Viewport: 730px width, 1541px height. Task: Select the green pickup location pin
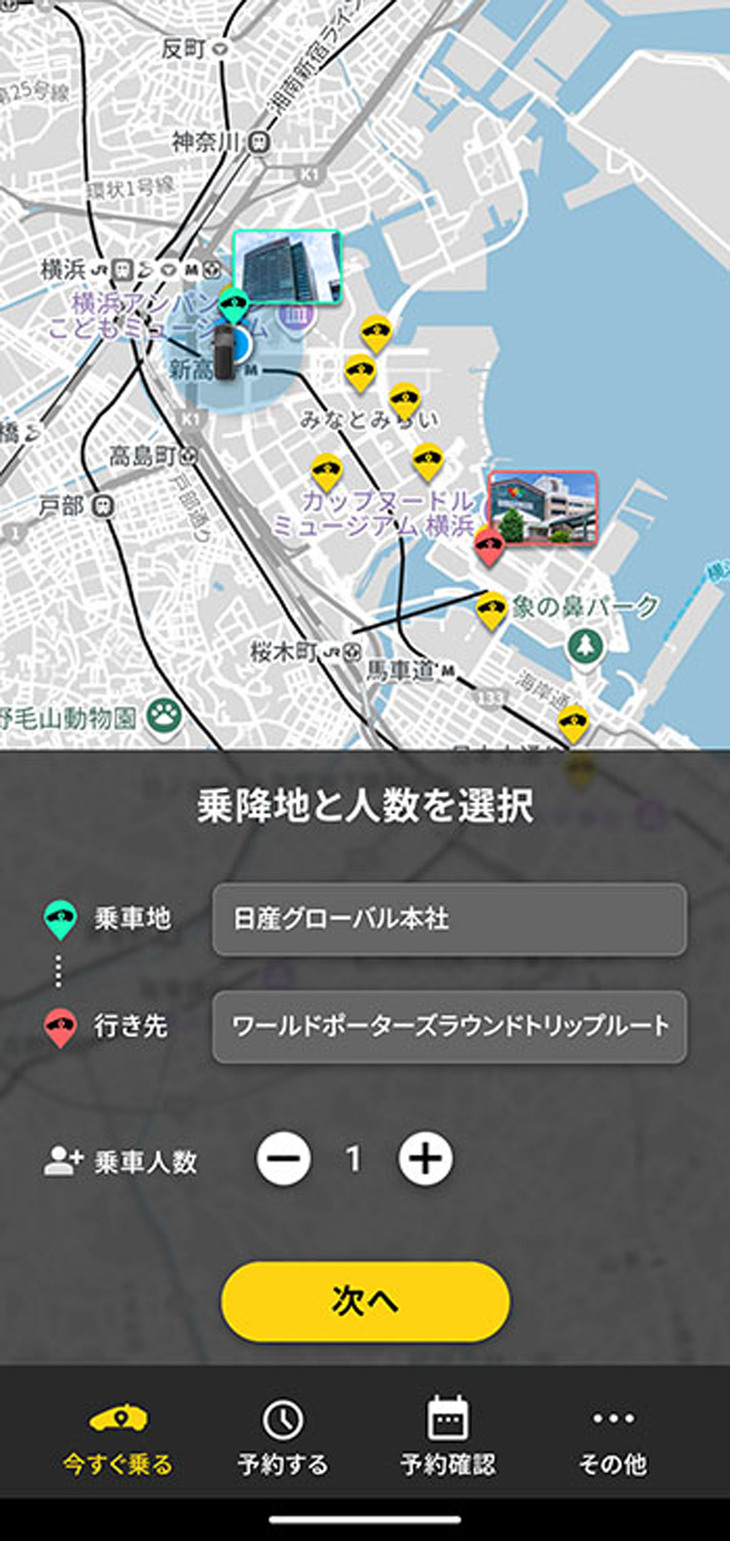[x=234, y=305]
